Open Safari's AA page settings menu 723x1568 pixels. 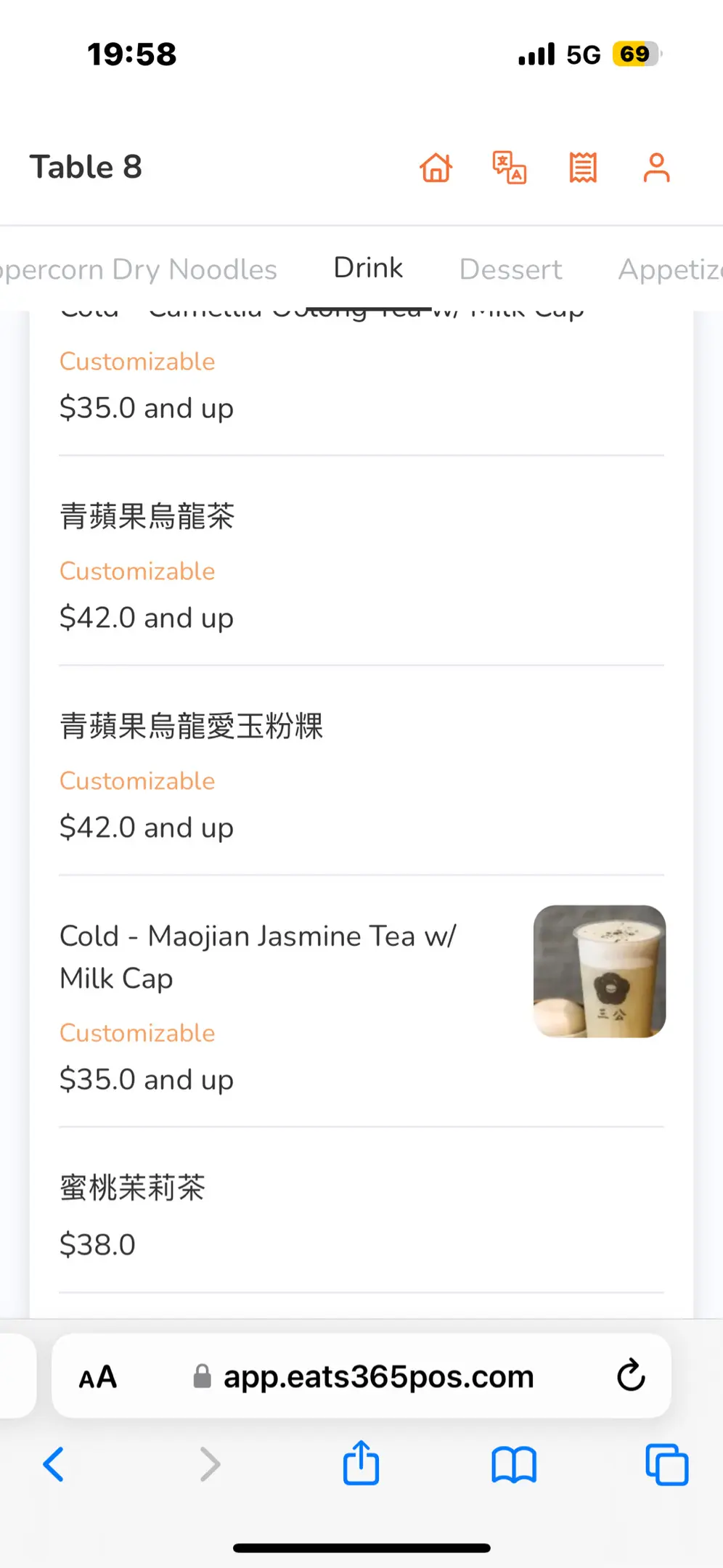coord(98,1376)
